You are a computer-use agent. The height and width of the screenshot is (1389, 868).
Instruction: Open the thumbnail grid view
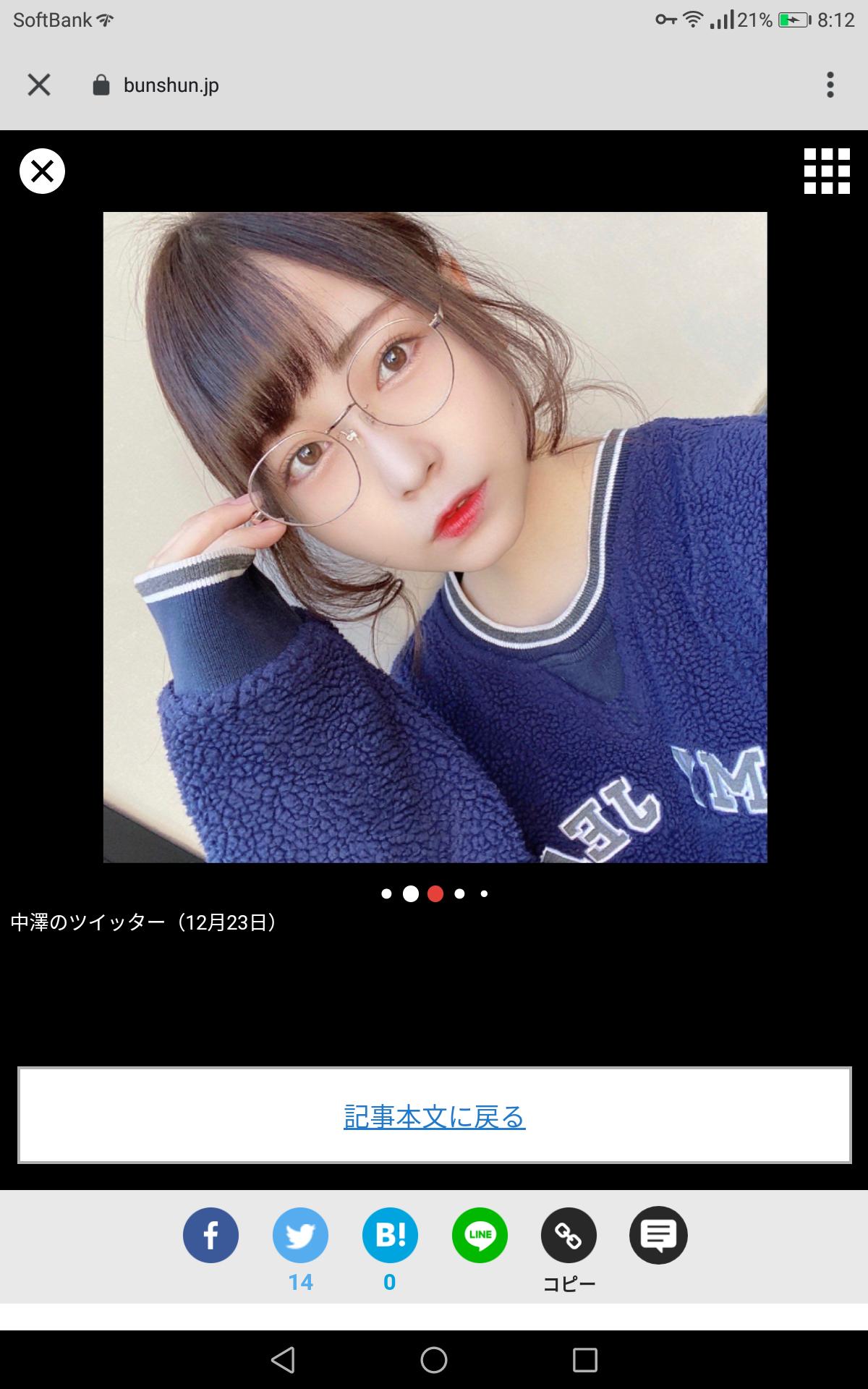pyautogui.click(x=827, y=171)
